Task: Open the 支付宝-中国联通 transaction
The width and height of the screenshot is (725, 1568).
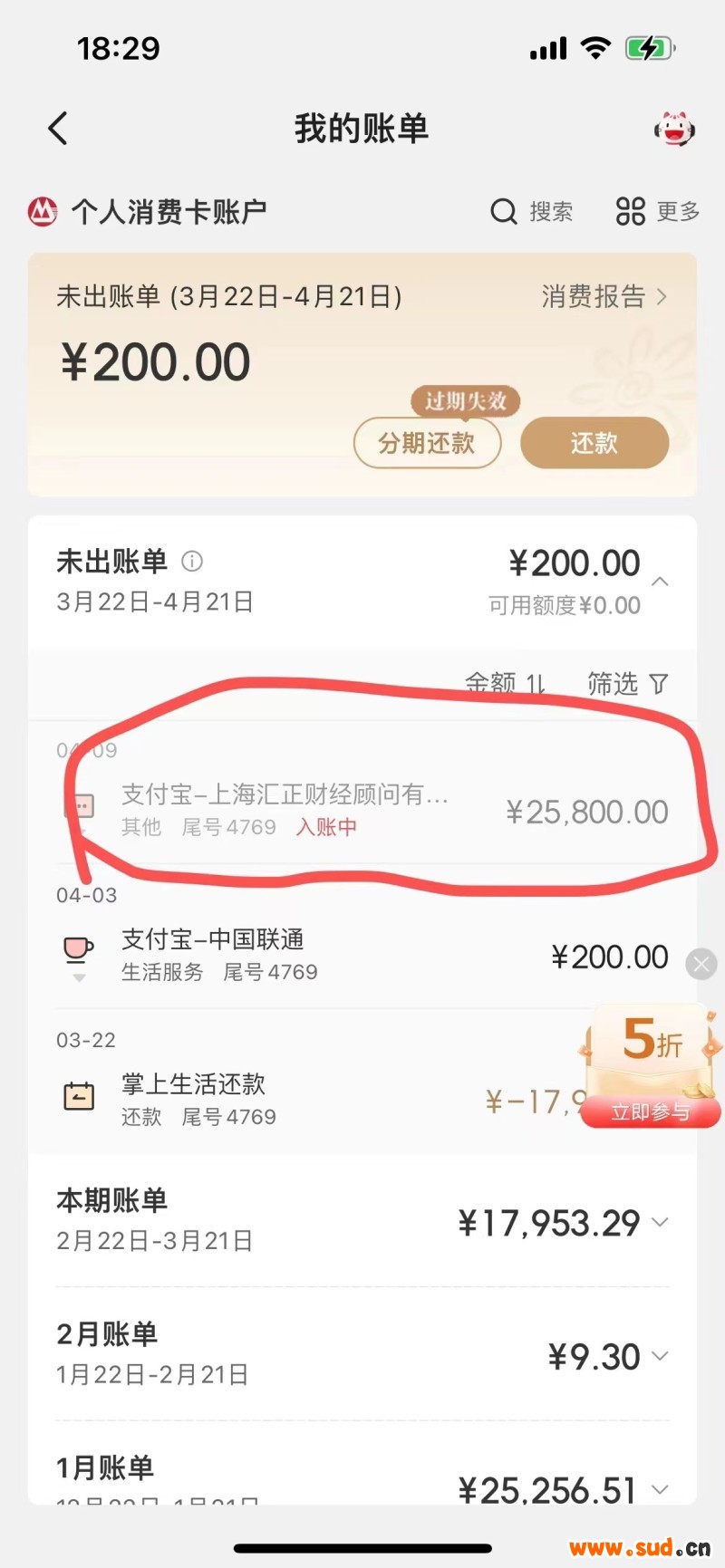Action: pos(362,956)
